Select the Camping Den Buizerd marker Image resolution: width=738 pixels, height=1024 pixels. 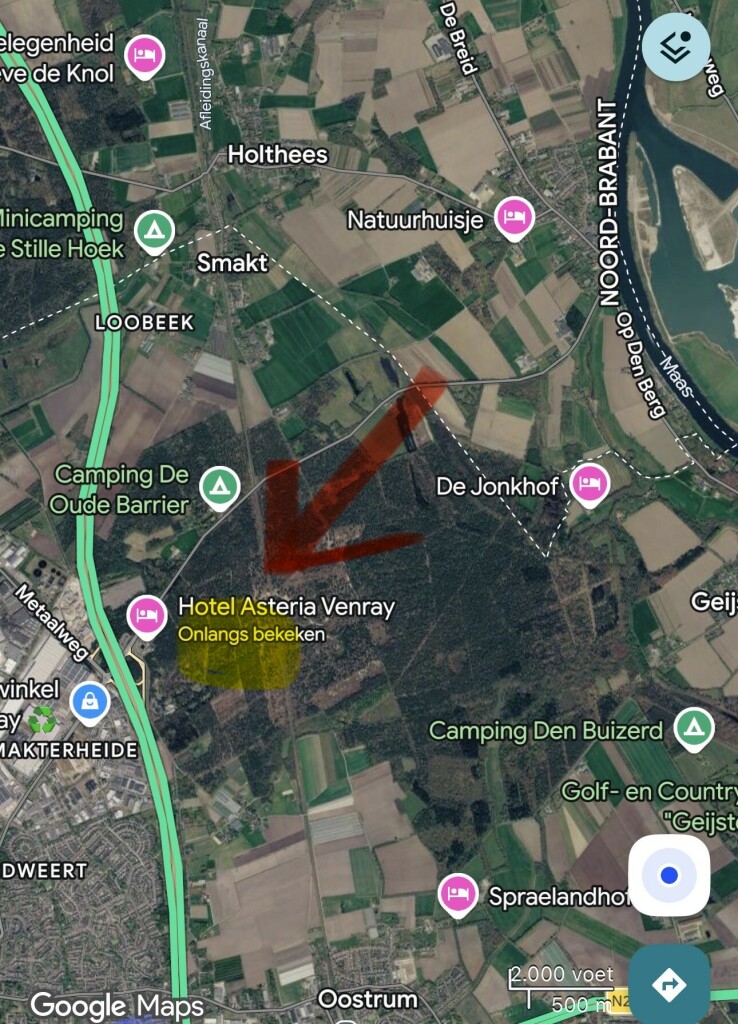coord(694,728)
